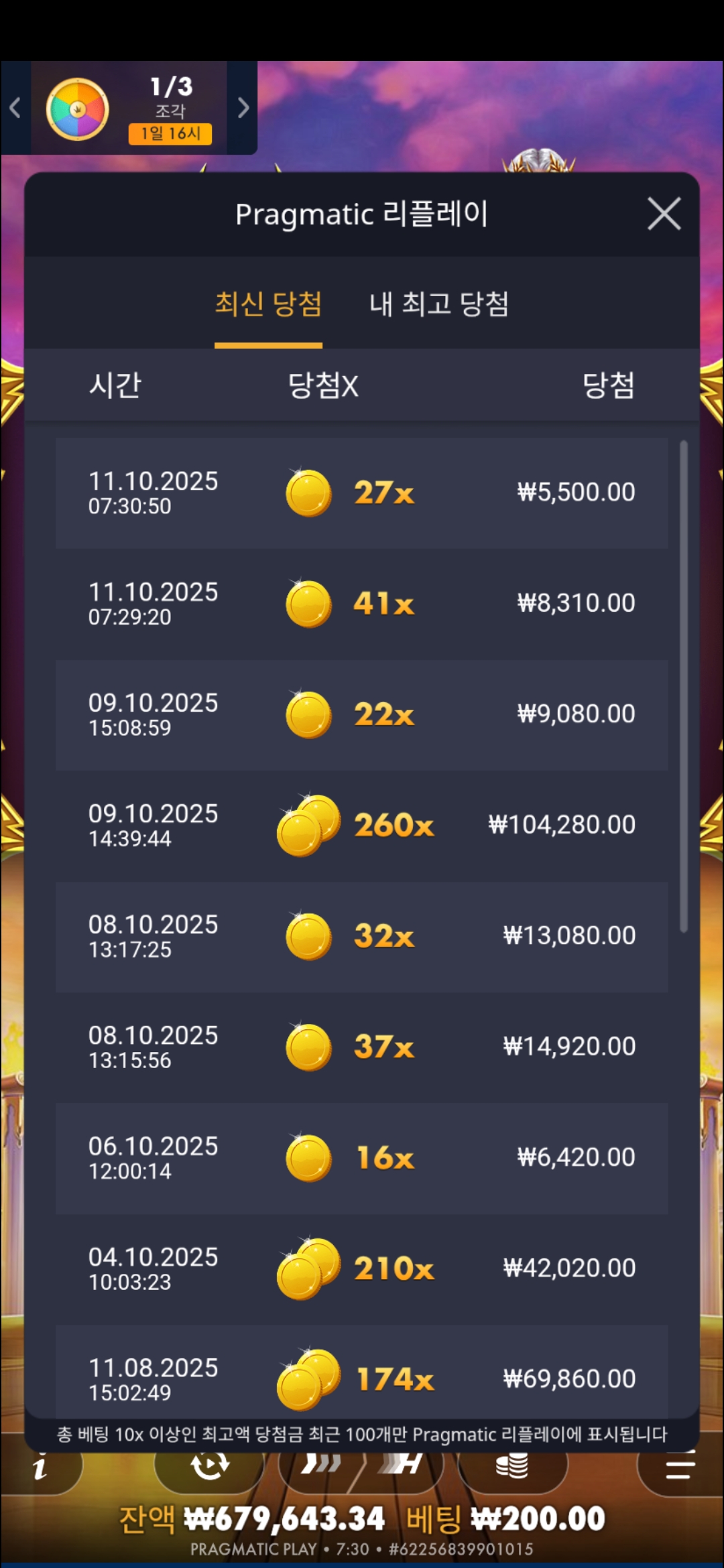Open the 210x win for ₩42,020.00
This screenshot has width=724, height=1568.
pos(361,1268)
